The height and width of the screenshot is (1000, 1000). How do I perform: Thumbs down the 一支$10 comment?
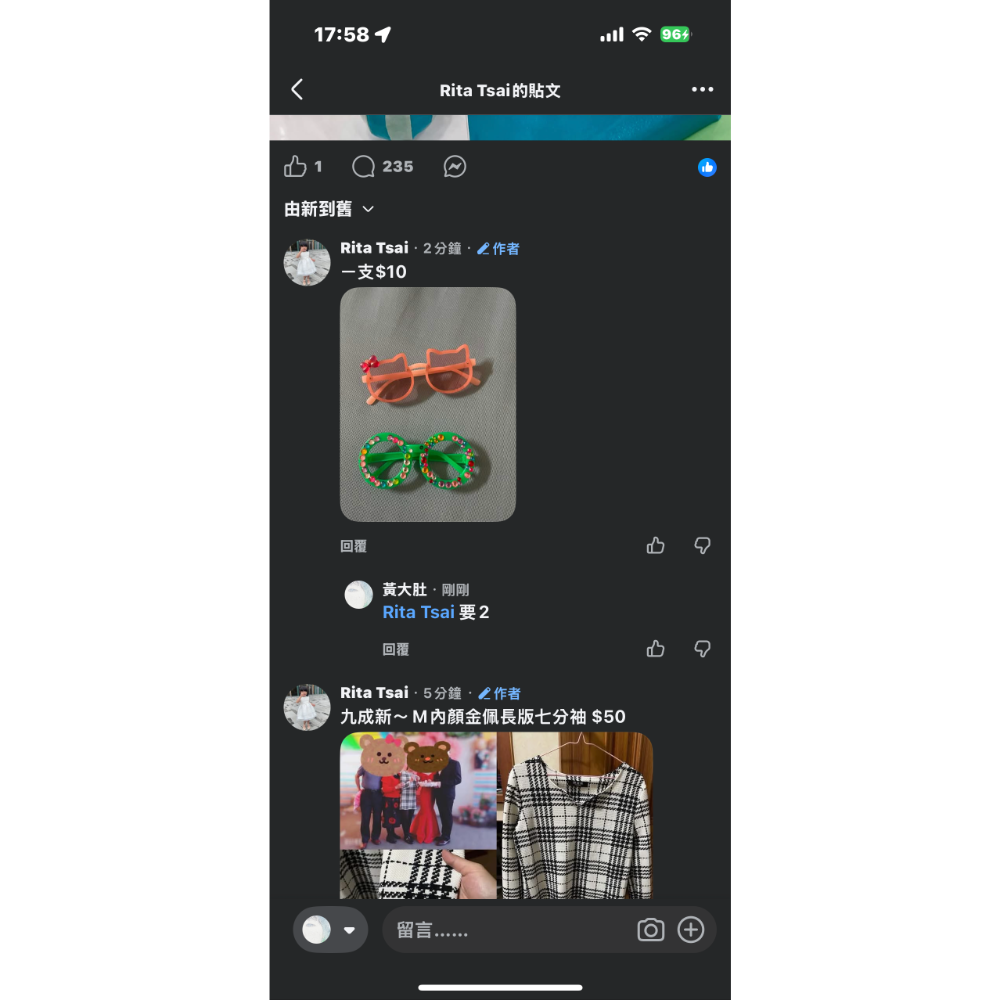[x=702, y=545]
